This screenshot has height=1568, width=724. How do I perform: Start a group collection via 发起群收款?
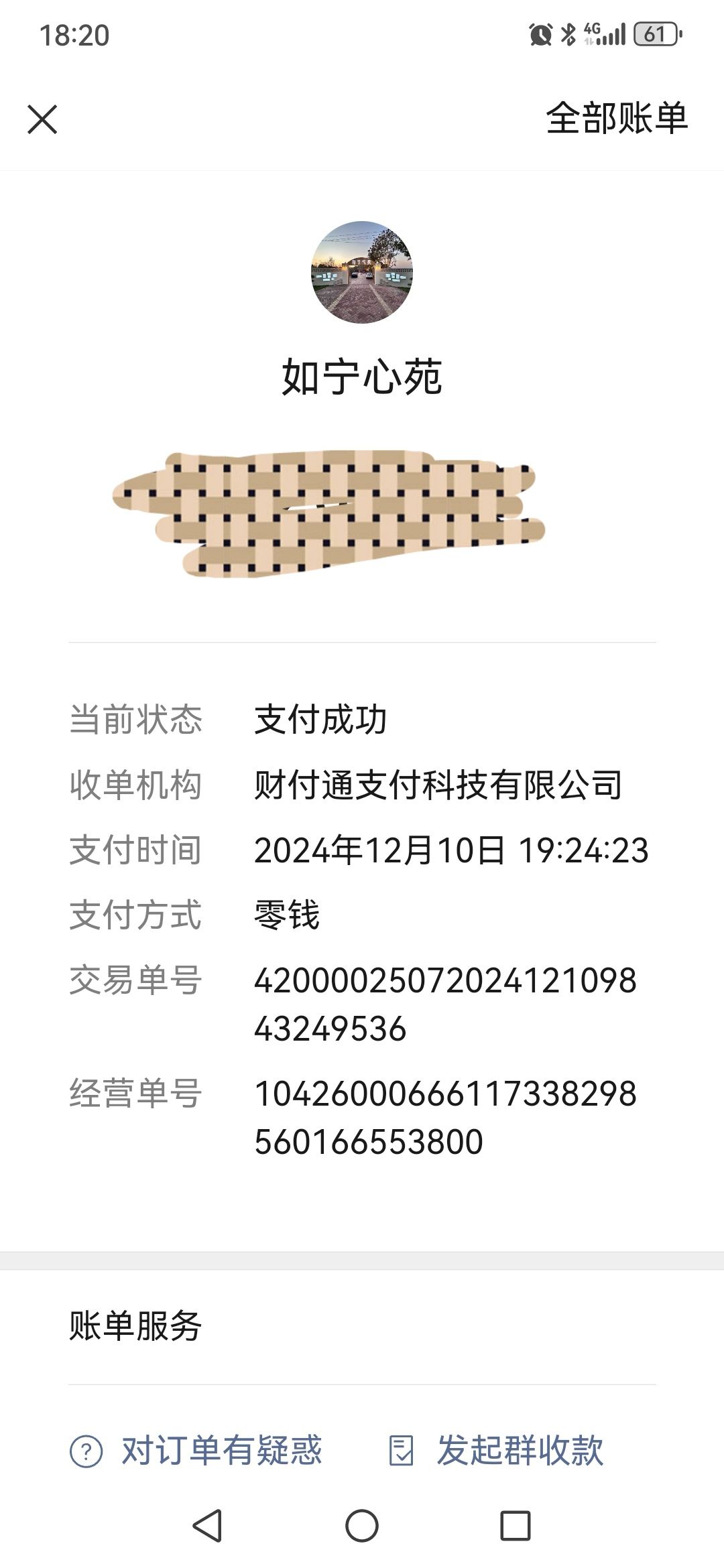click(x=496, y=1451)
